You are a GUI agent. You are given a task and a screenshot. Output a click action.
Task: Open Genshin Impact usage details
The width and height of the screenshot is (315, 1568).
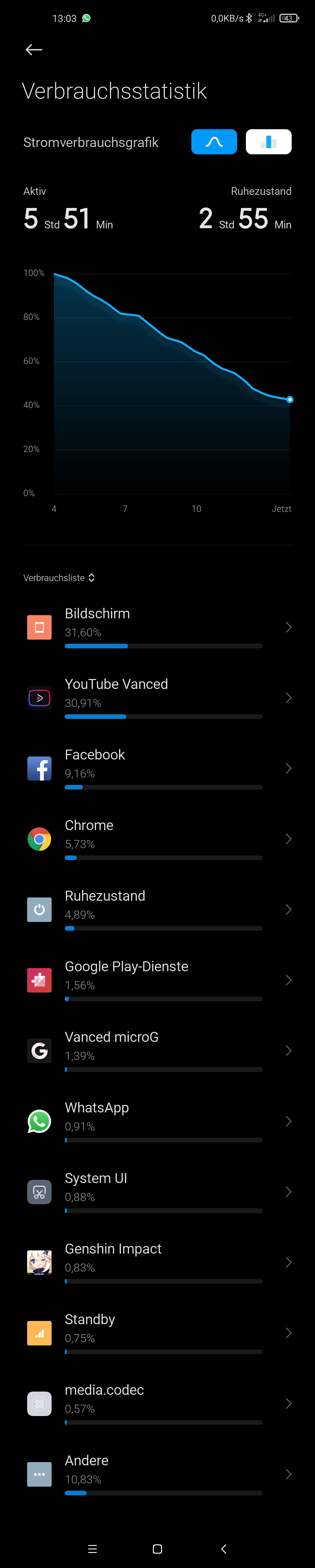(x=157, y=1262)
